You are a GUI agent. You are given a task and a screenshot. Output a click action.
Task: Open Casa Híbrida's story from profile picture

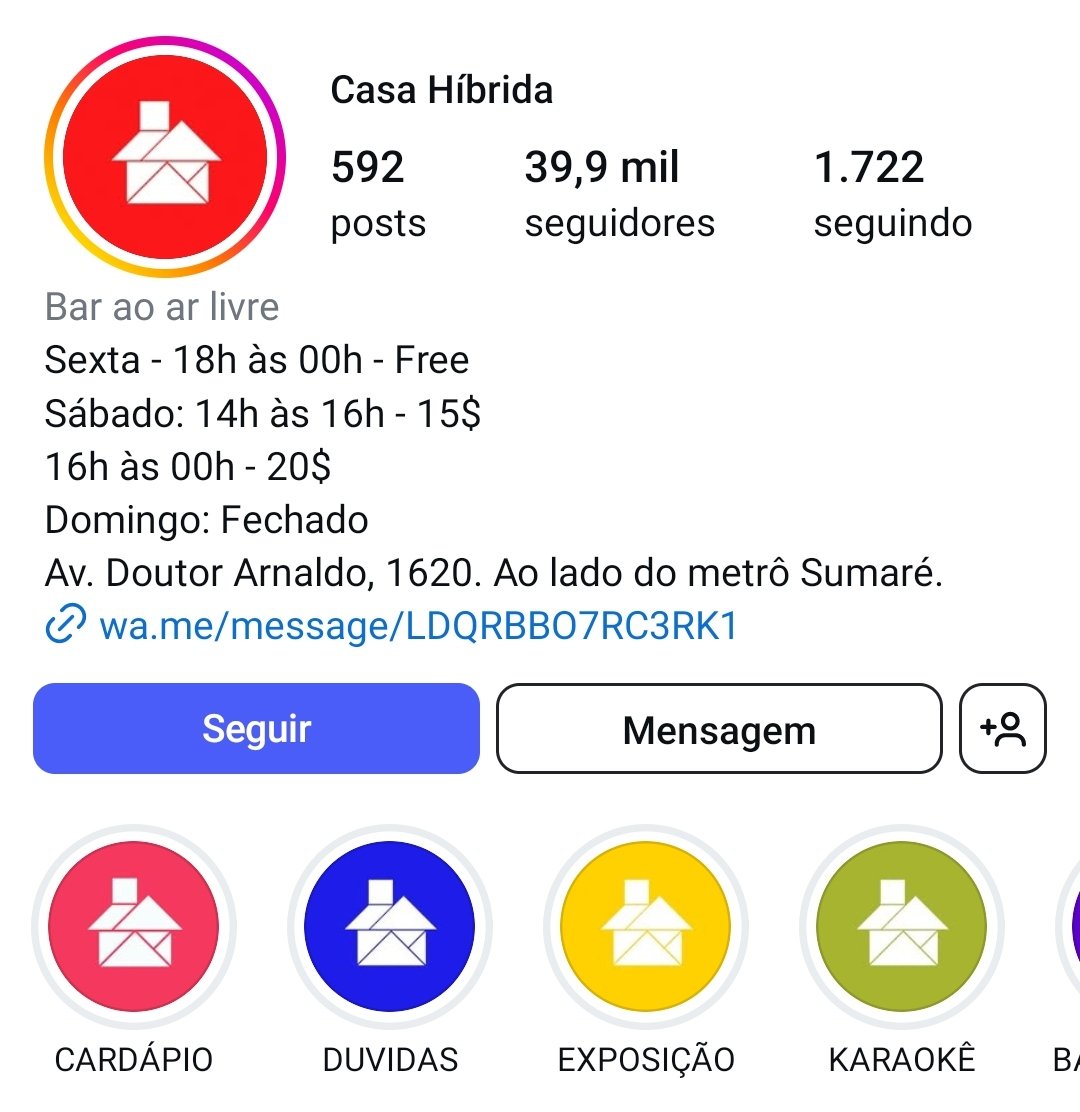(x=165, y=157)
